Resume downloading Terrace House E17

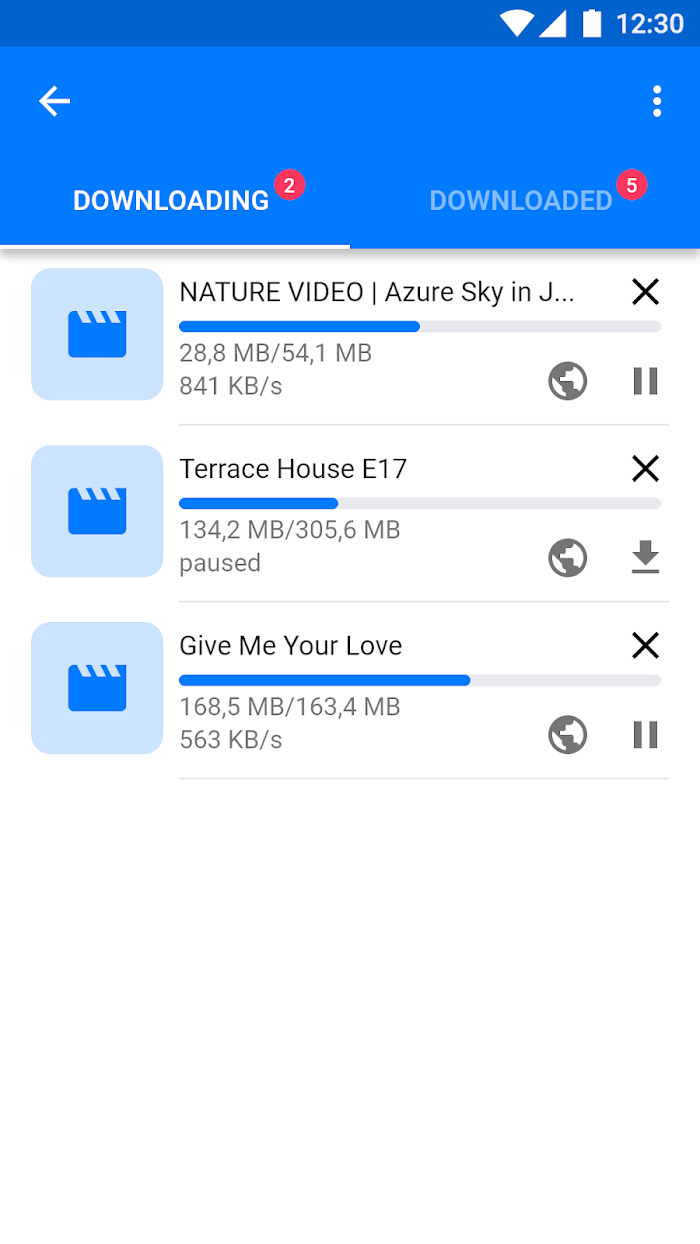point(645,557)
